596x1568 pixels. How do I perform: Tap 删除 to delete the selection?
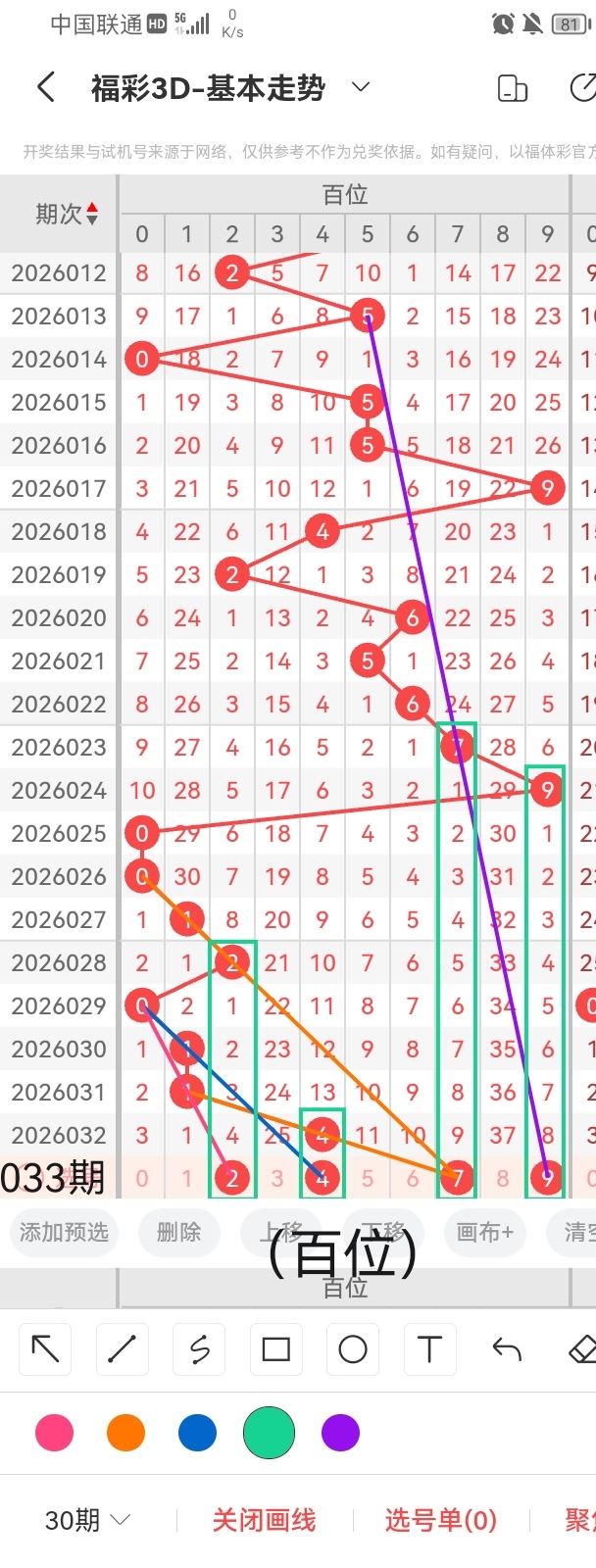point(178,1232)
